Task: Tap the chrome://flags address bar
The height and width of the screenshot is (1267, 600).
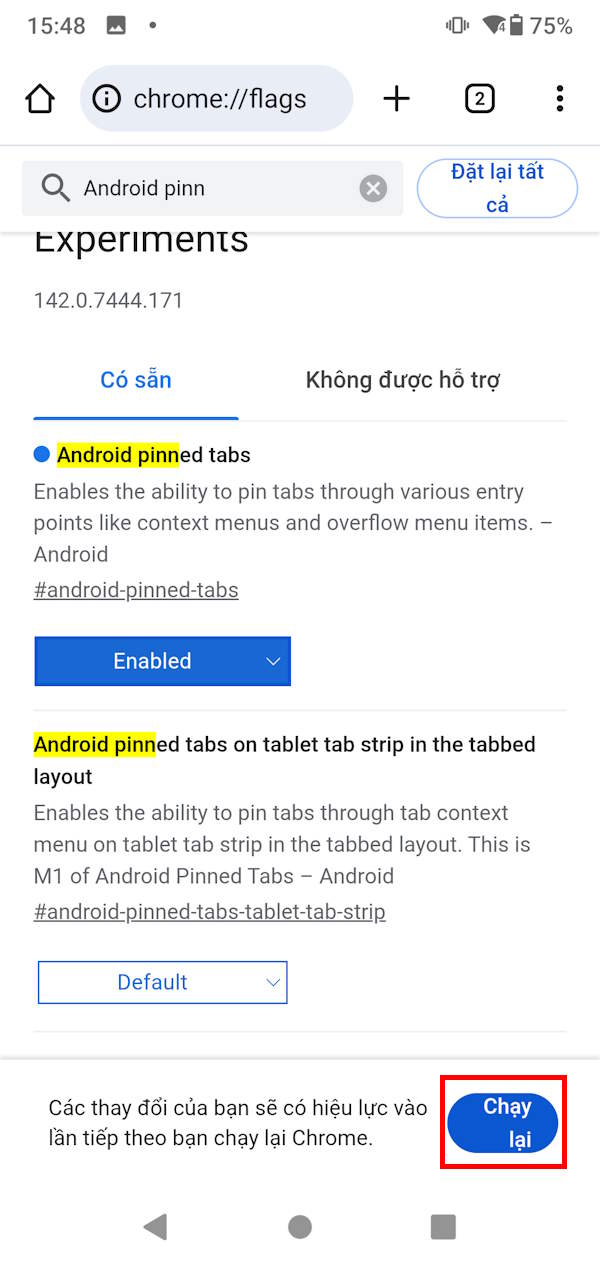Action: 218,99
